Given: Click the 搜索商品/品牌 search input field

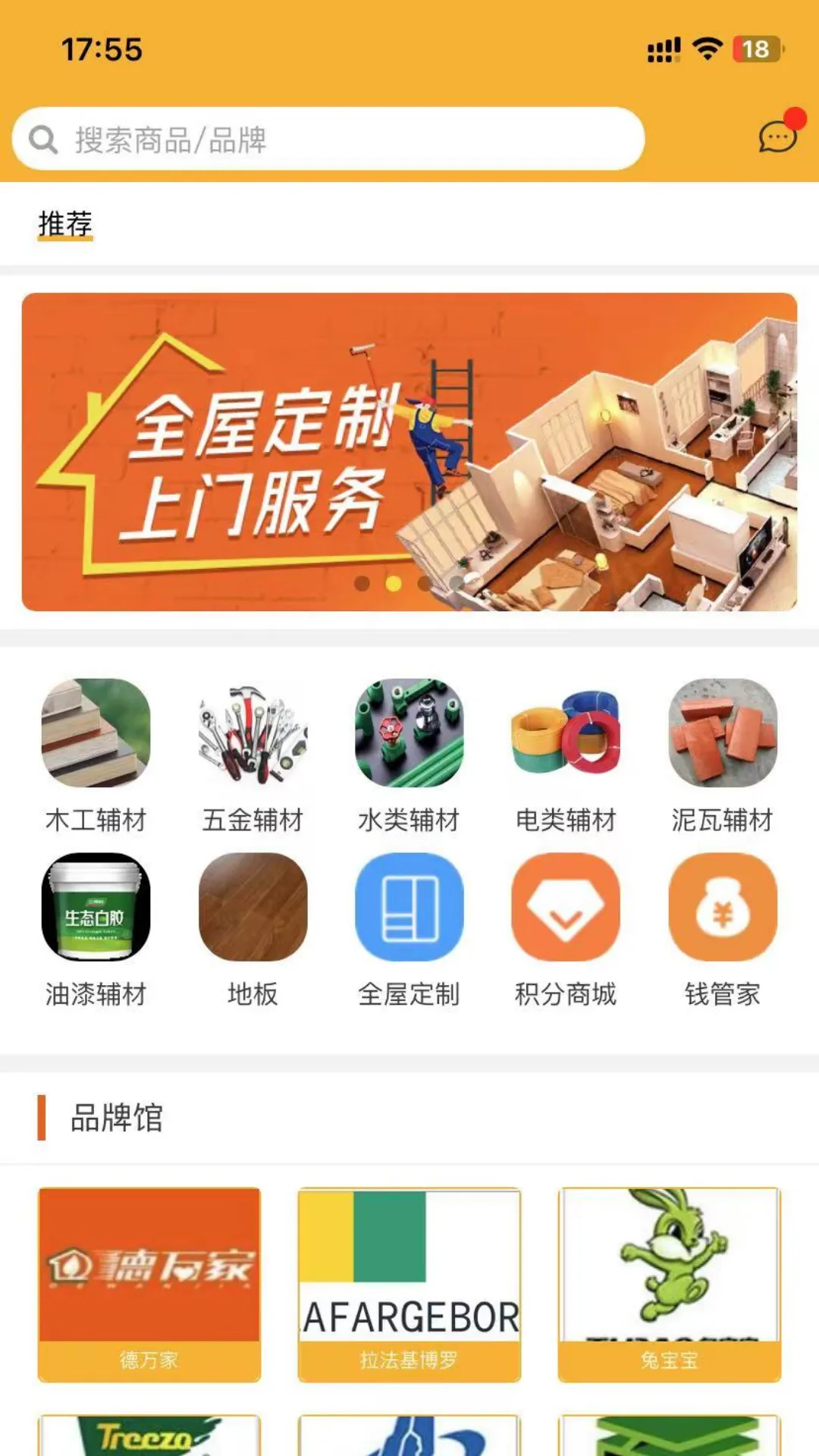Looking at the screenshot, I should click(341, 138).
